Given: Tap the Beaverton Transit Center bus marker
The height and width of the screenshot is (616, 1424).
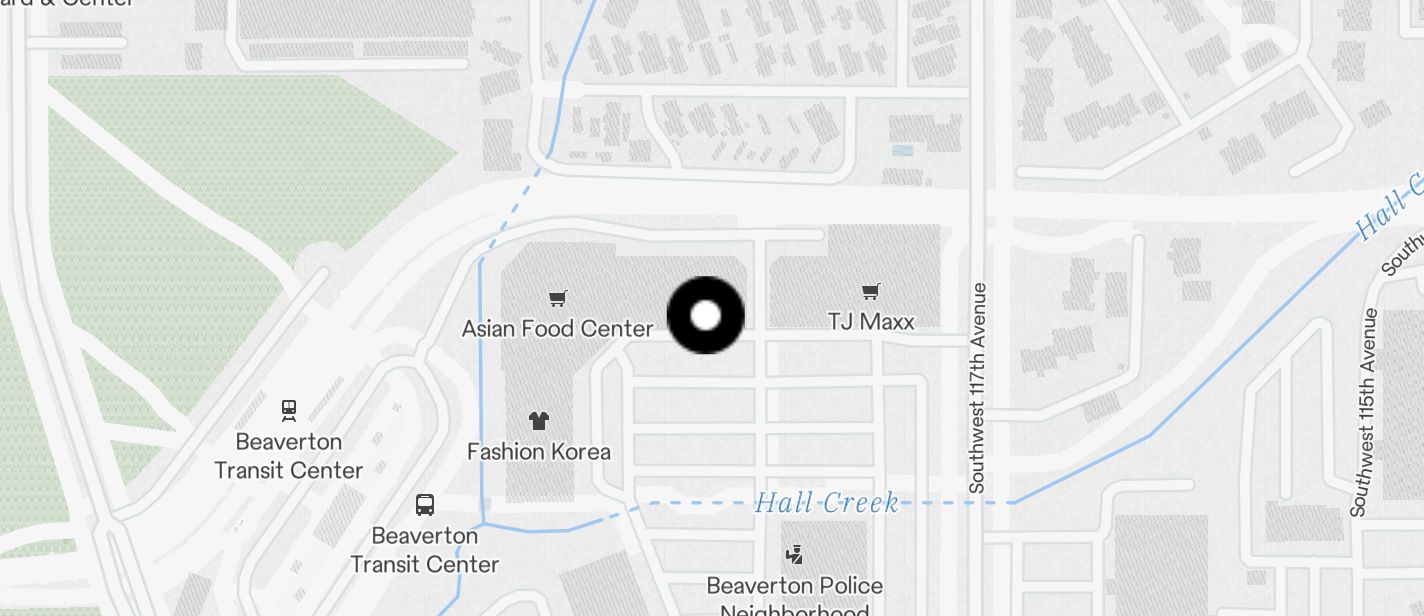Looking at the screenshot, I should tap(425, 504).
